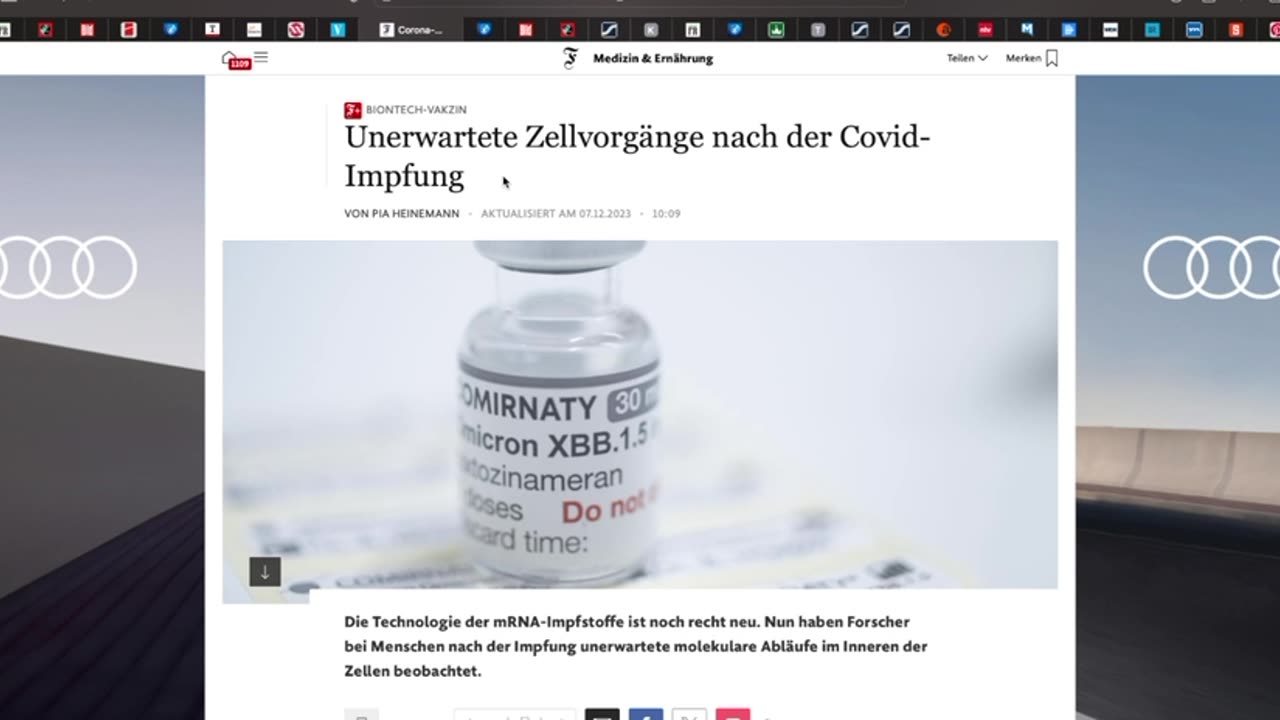Viewport: 1280px width, 720px height.
Task: Open the FAZ home icon with 1109 badge
Action: tap(231, 58)
